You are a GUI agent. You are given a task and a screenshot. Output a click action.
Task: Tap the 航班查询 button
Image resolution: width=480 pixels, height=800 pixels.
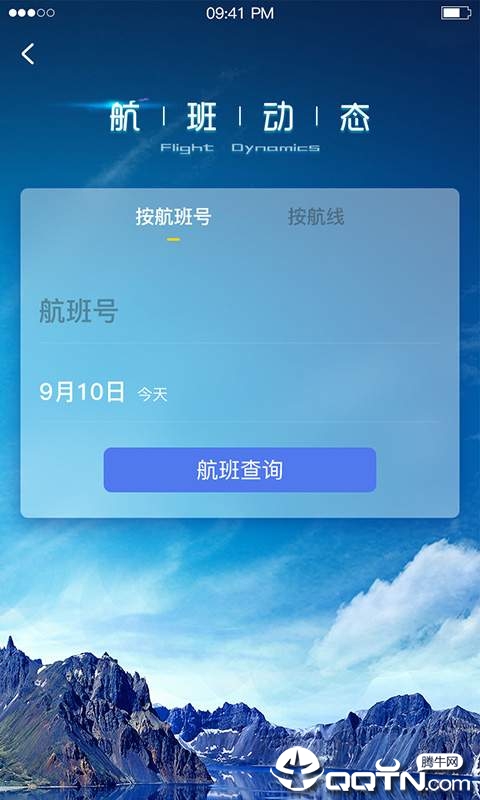(x=240, y=470)
